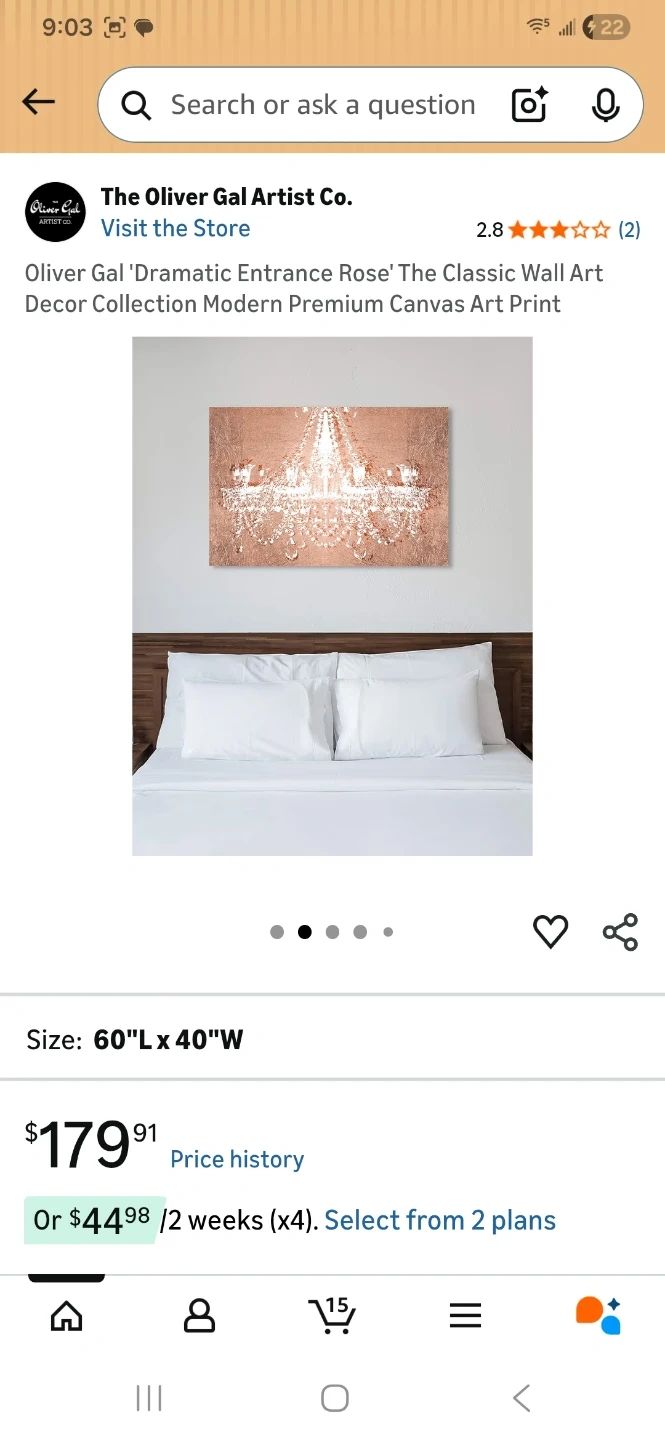Visit the Oliver Gal store

[x=175, y=229]
